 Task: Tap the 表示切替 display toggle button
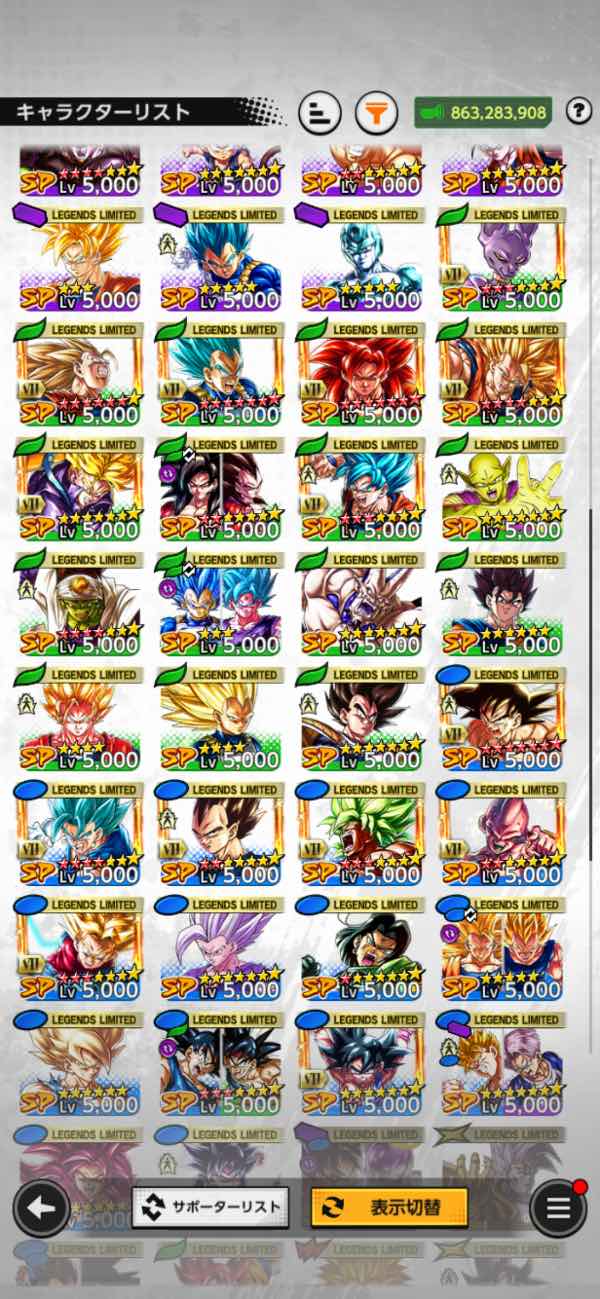389,1207
